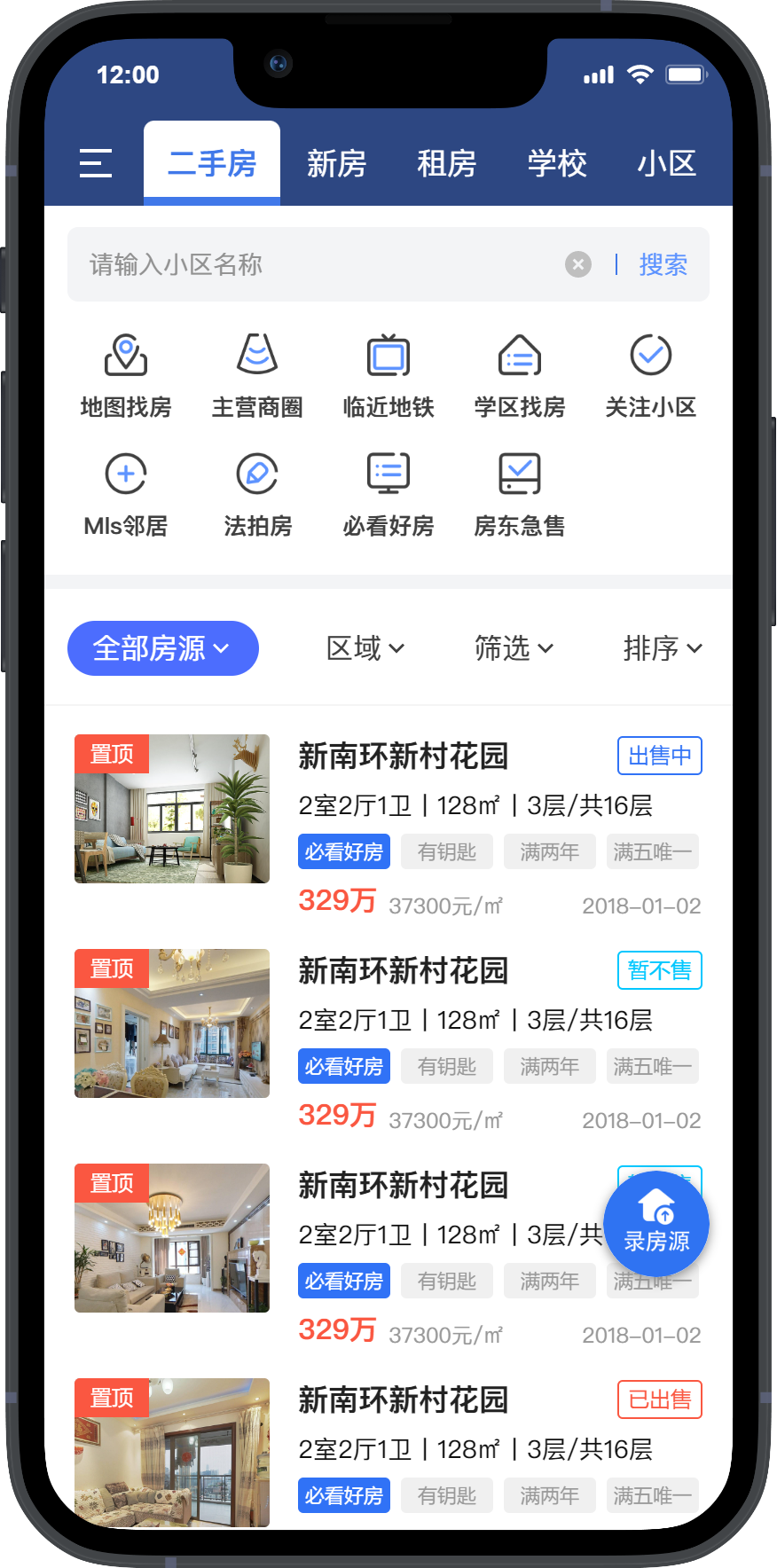The width and height of the screenshot is (777, 1568).
Task: Clear the search input with the x icon
Action: 577,263
